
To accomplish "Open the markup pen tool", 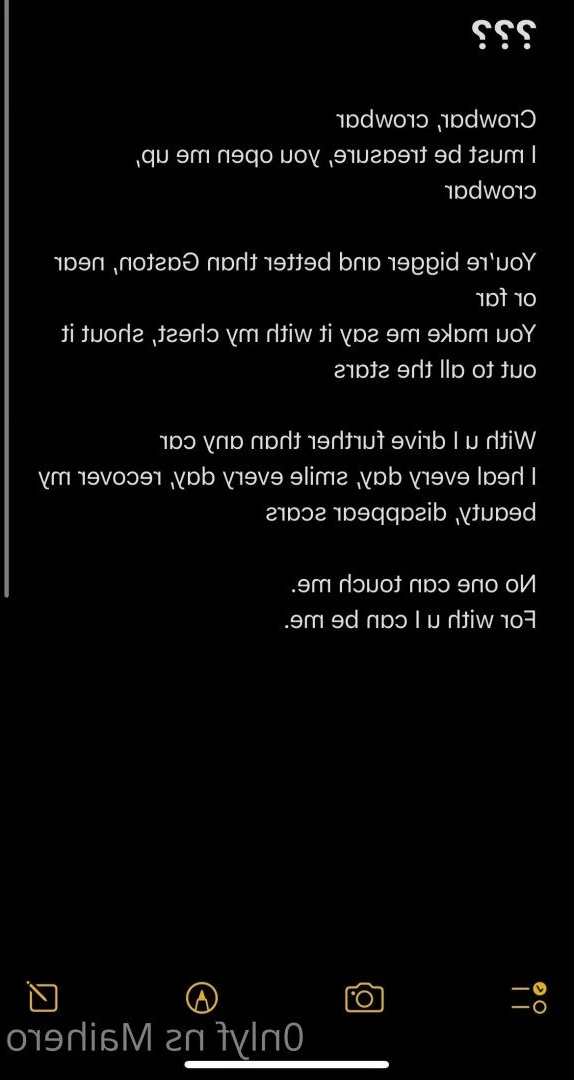I will click(x=202, y=997).
